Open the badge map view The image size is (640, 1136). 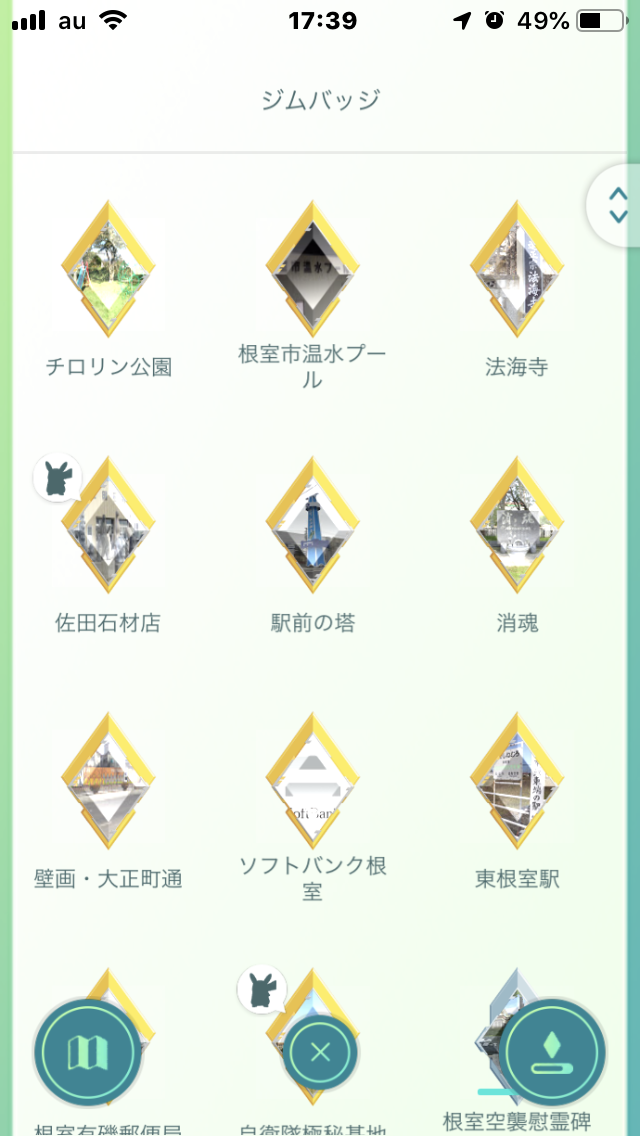87,1052
